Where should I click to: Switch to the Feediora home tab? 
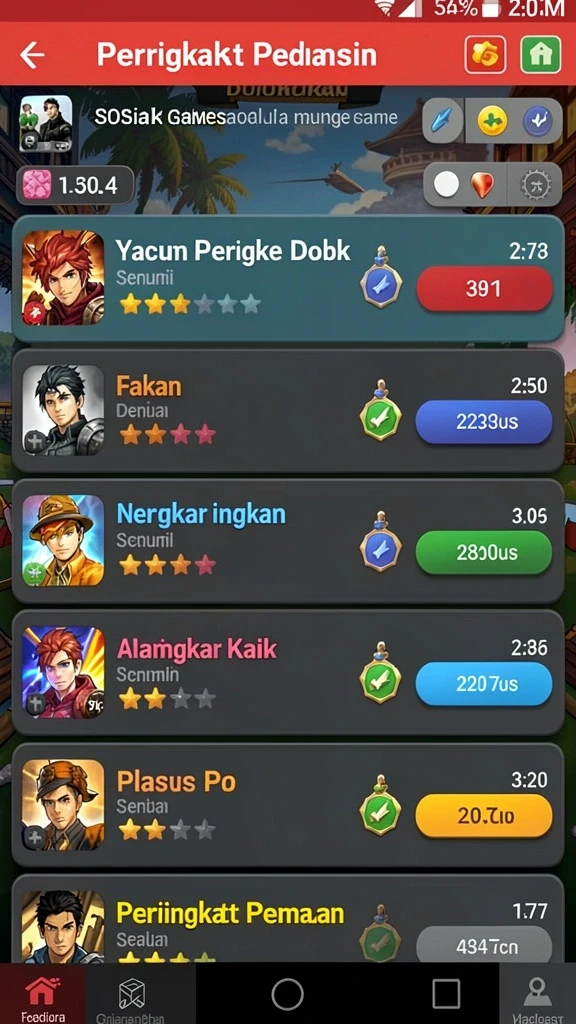[x=42, y=995]
